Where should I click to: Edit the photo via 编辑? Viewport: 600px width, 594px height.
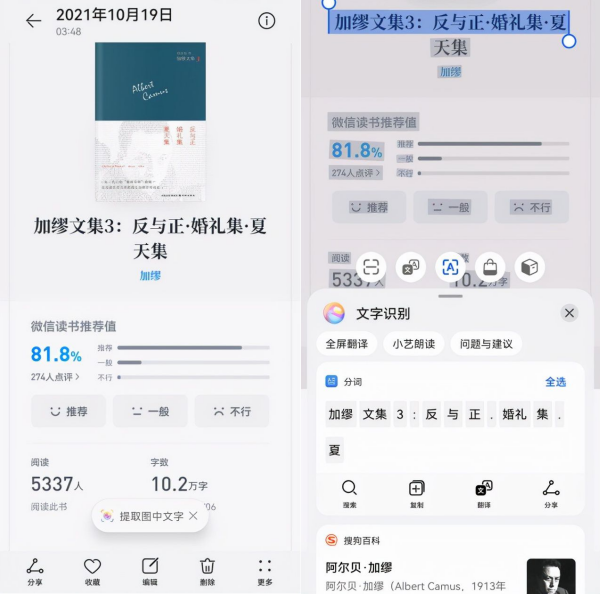click(149, 570)
